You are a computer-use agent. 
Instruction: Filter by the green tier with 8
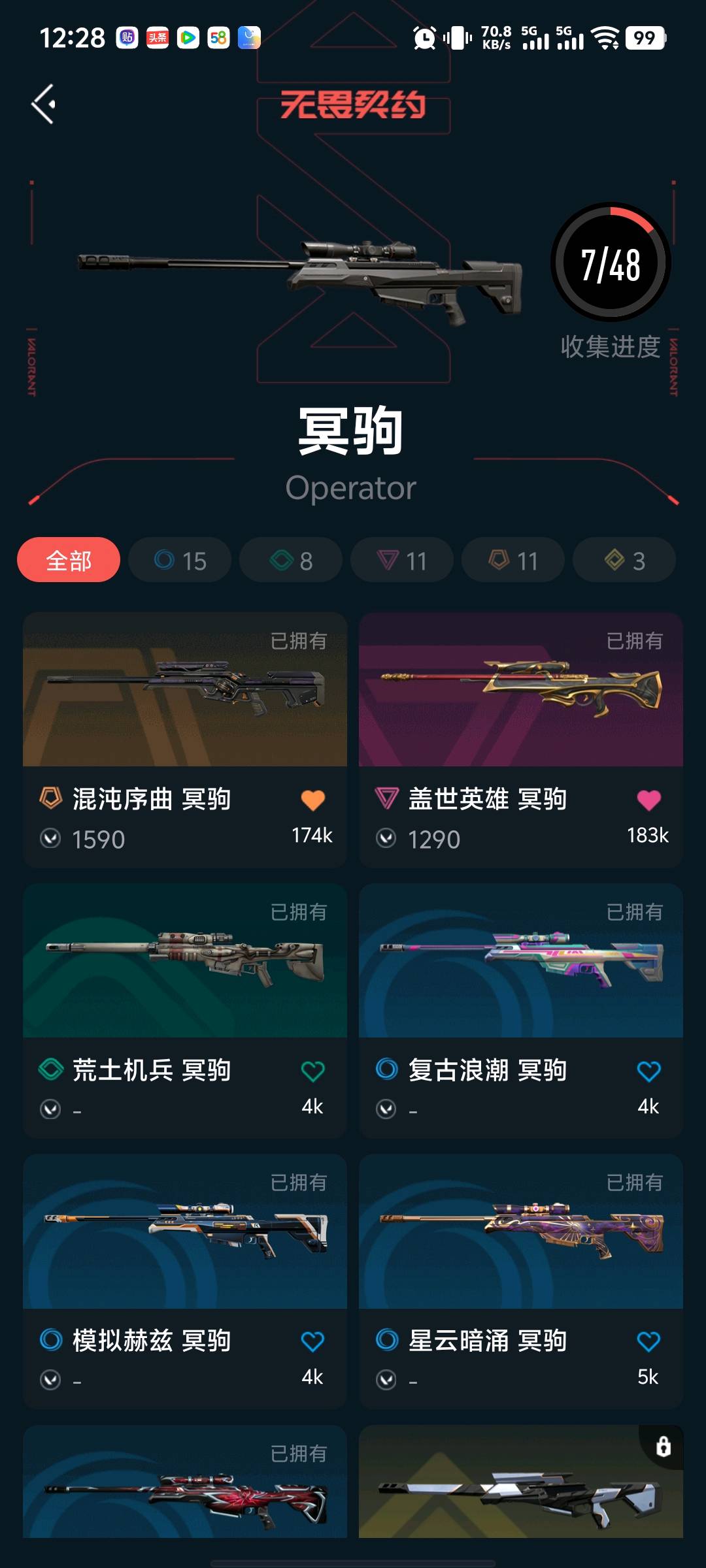pyautogui.click(x=291, y=560)
